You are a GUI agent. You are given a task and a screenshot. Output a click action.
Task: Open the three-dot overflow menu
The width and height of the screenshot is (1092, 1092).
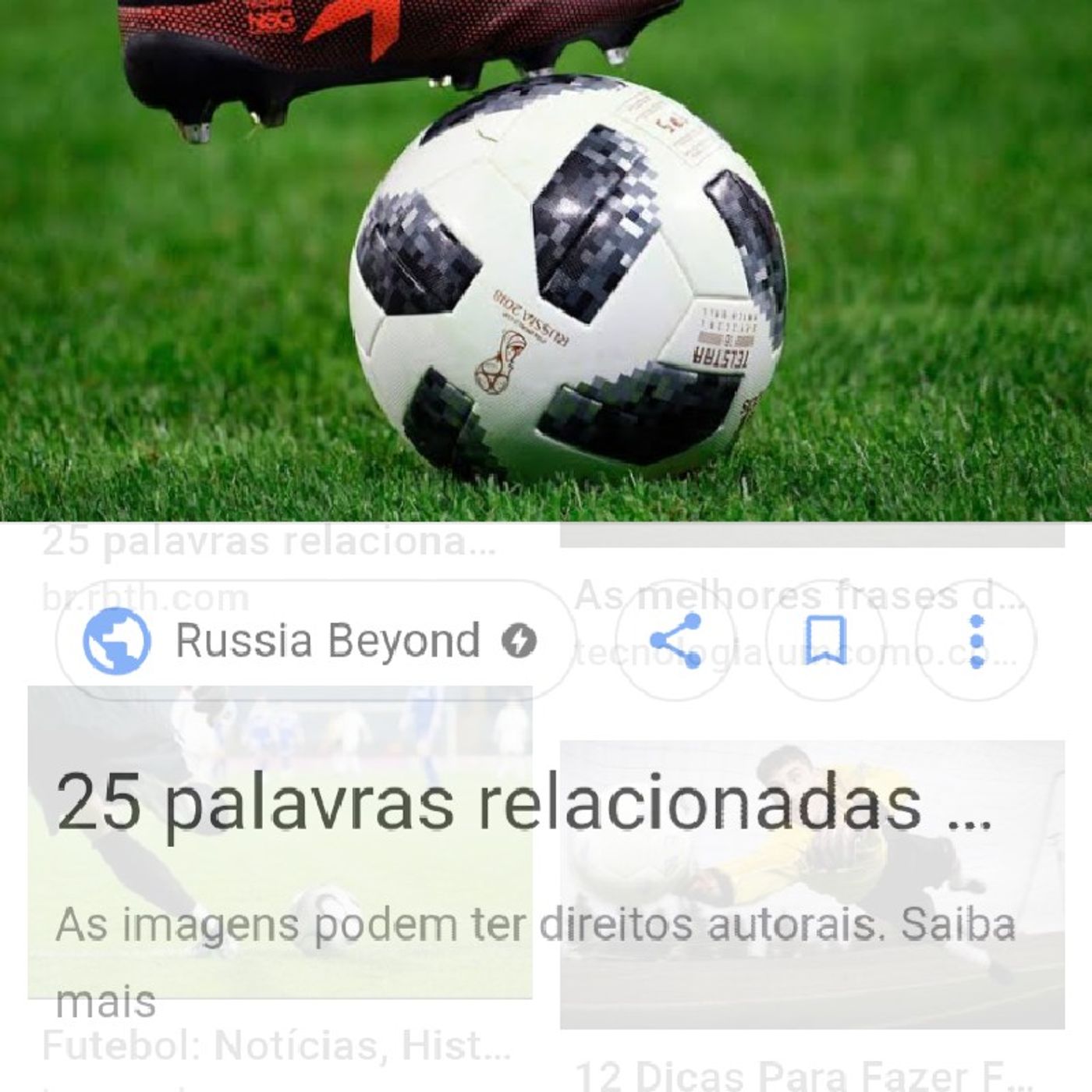975,641
